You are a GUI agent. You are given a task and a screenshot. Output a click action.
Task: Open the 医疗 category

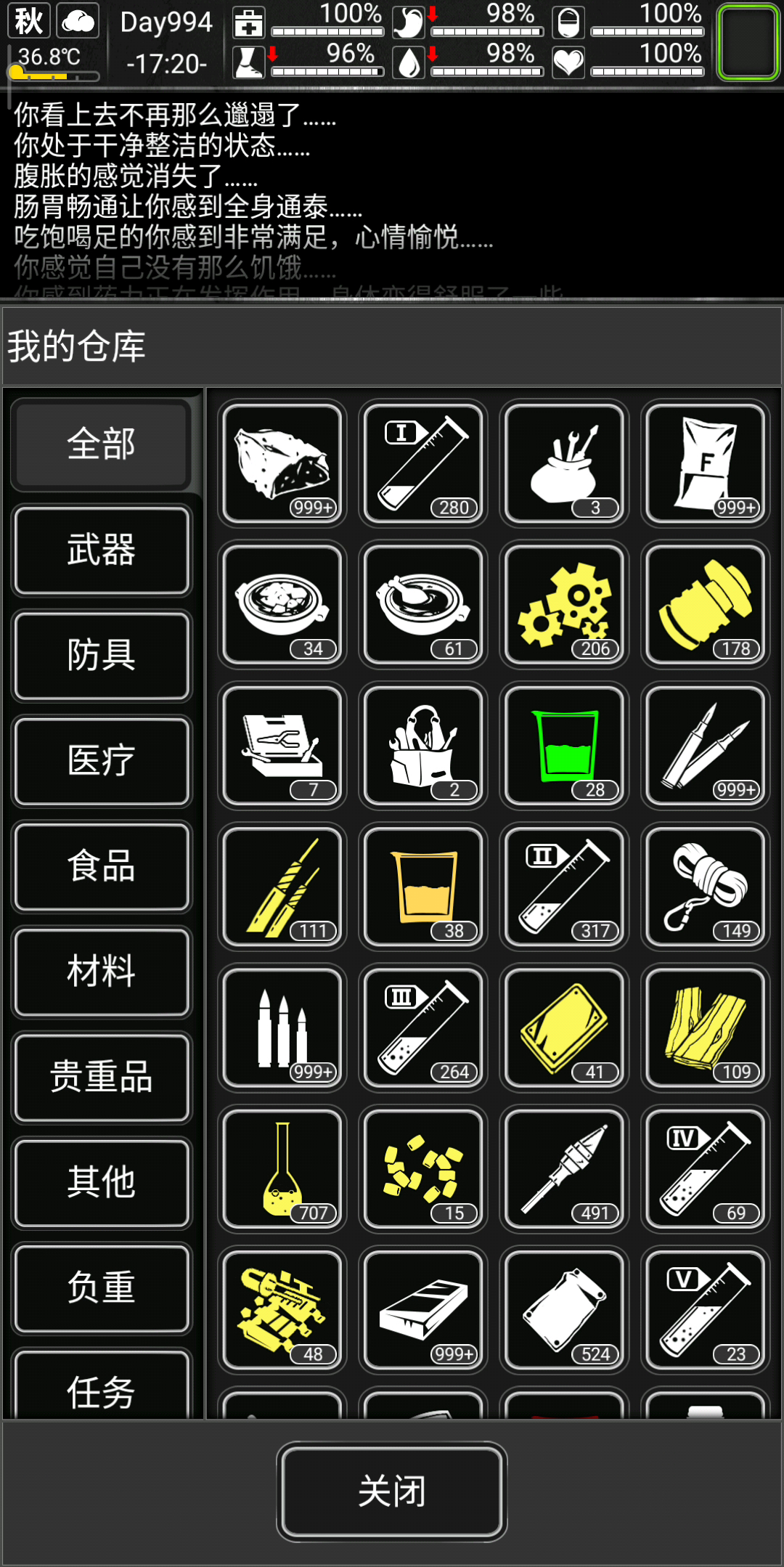pos(102,761)
